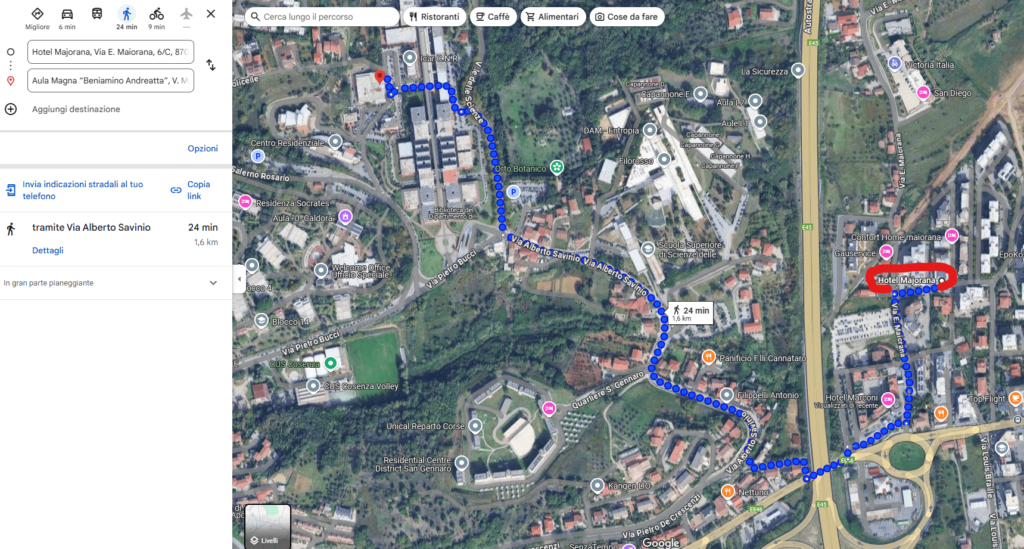Add another destination
Screen dimensions: 1024x549
pos(75,109)
